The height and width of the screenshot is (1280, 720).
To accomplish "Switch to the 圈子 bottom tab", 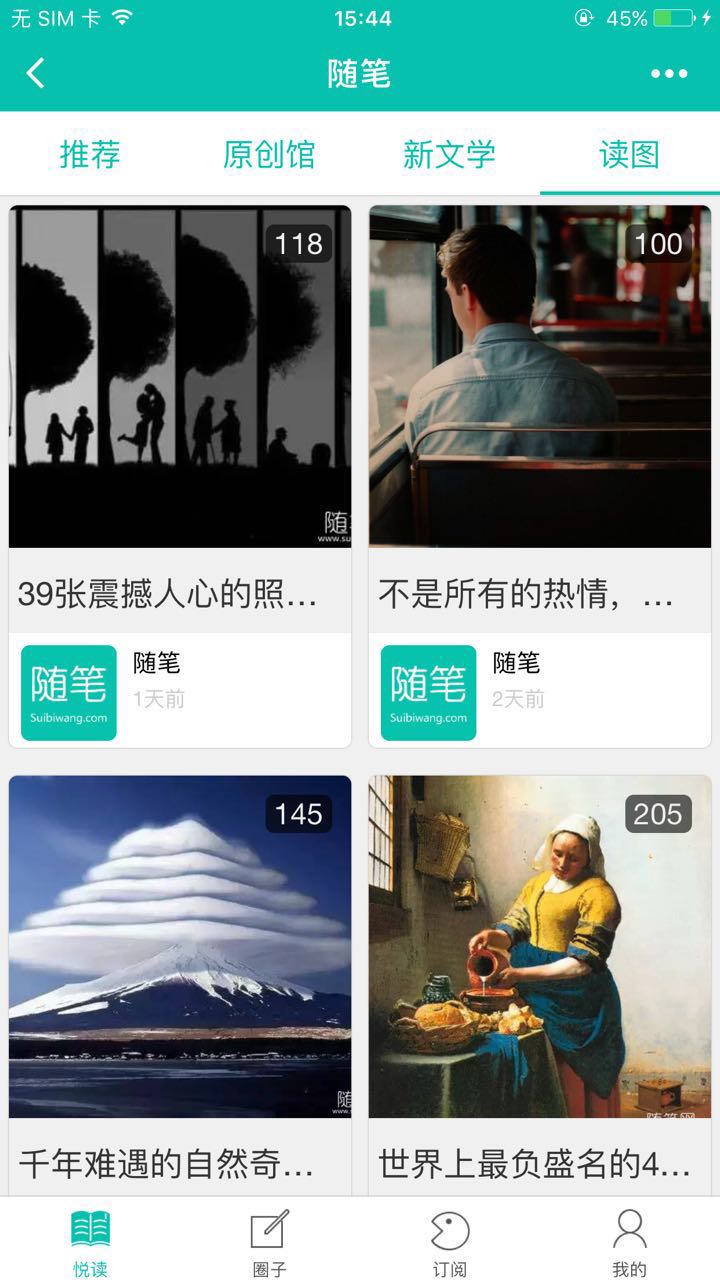I will pyautogui.click(x=270, y=1242).
